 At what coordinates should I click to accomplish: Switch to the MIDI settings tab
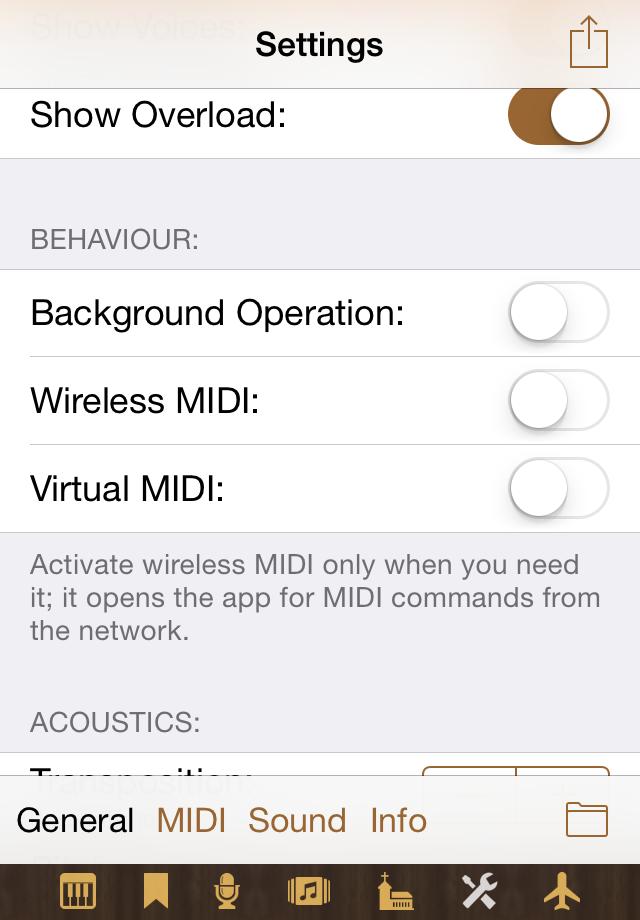[x=191, y=821]
